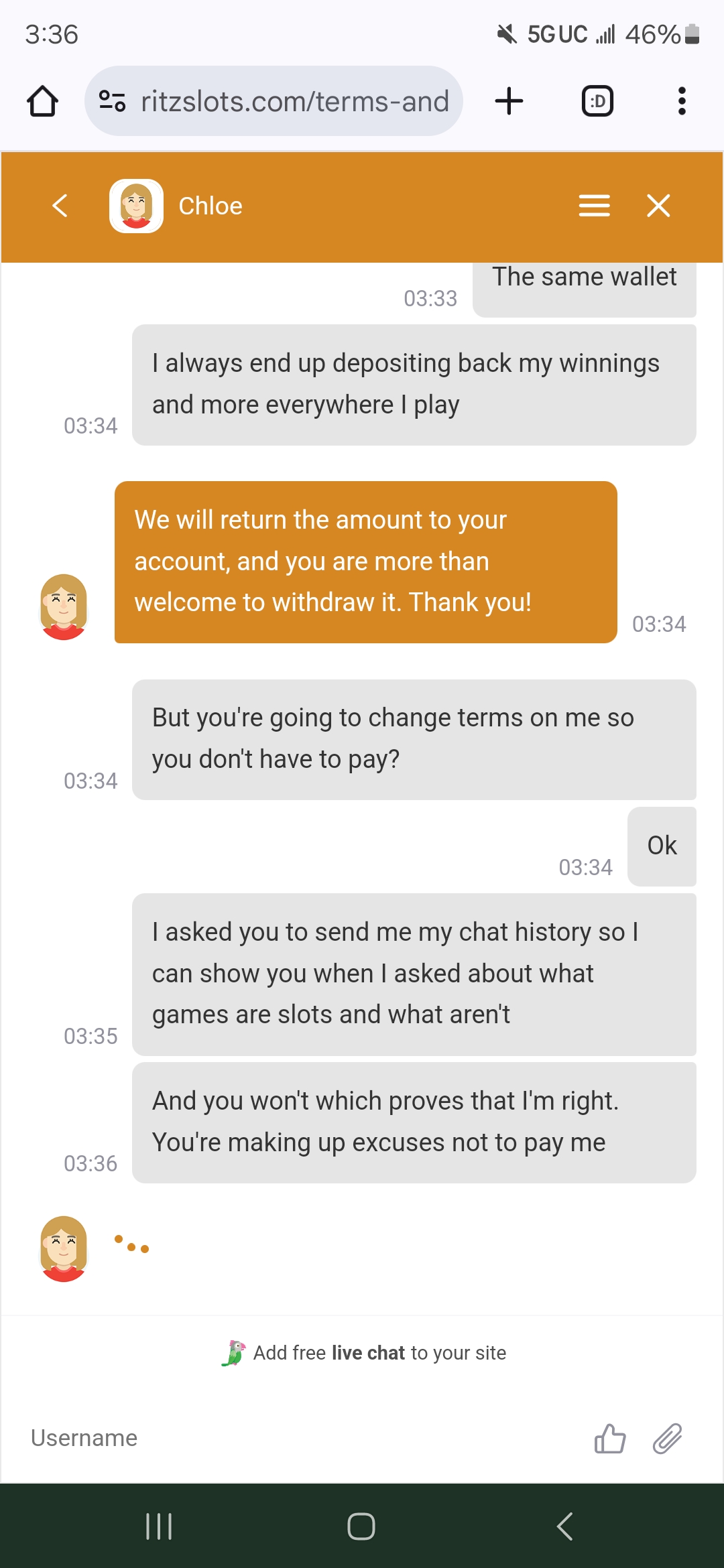The width and height of the screenshot is (724, 1568).
Task: Open recent apps from navigation bar
Action: pyautogui.click(x=159, y=1526)
